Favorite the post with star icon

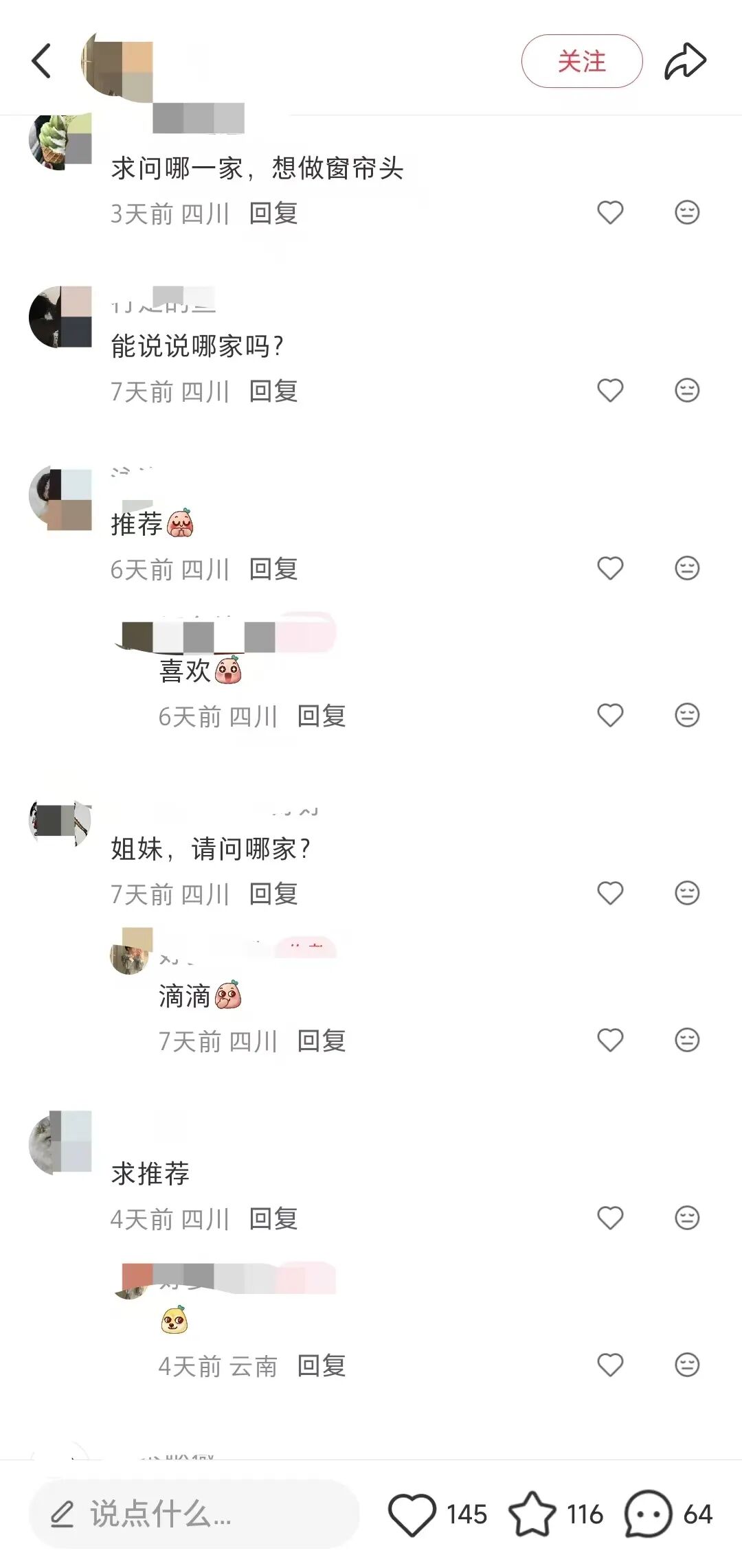(532, 1514)
